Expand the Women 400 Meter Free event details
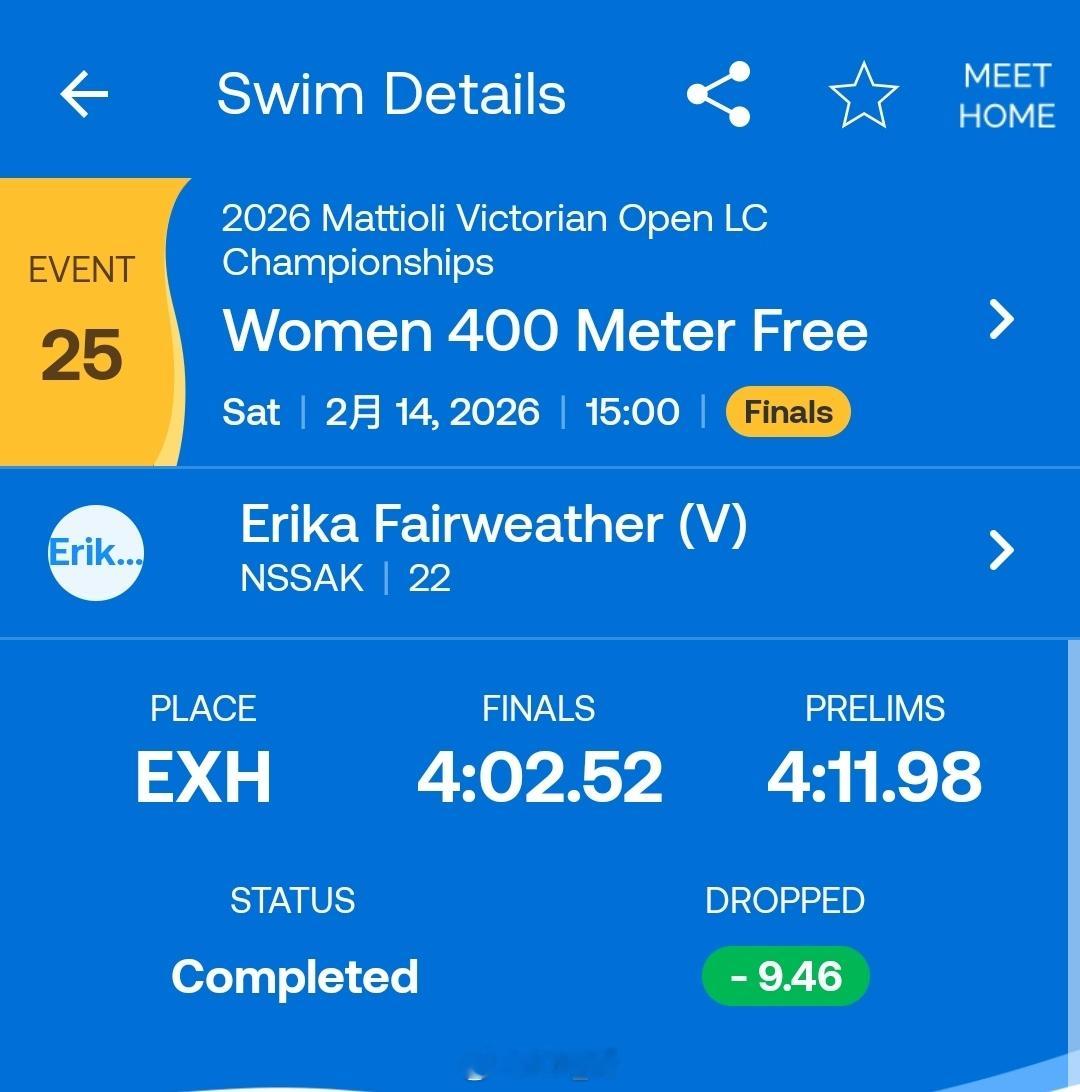 coord(547,331)
